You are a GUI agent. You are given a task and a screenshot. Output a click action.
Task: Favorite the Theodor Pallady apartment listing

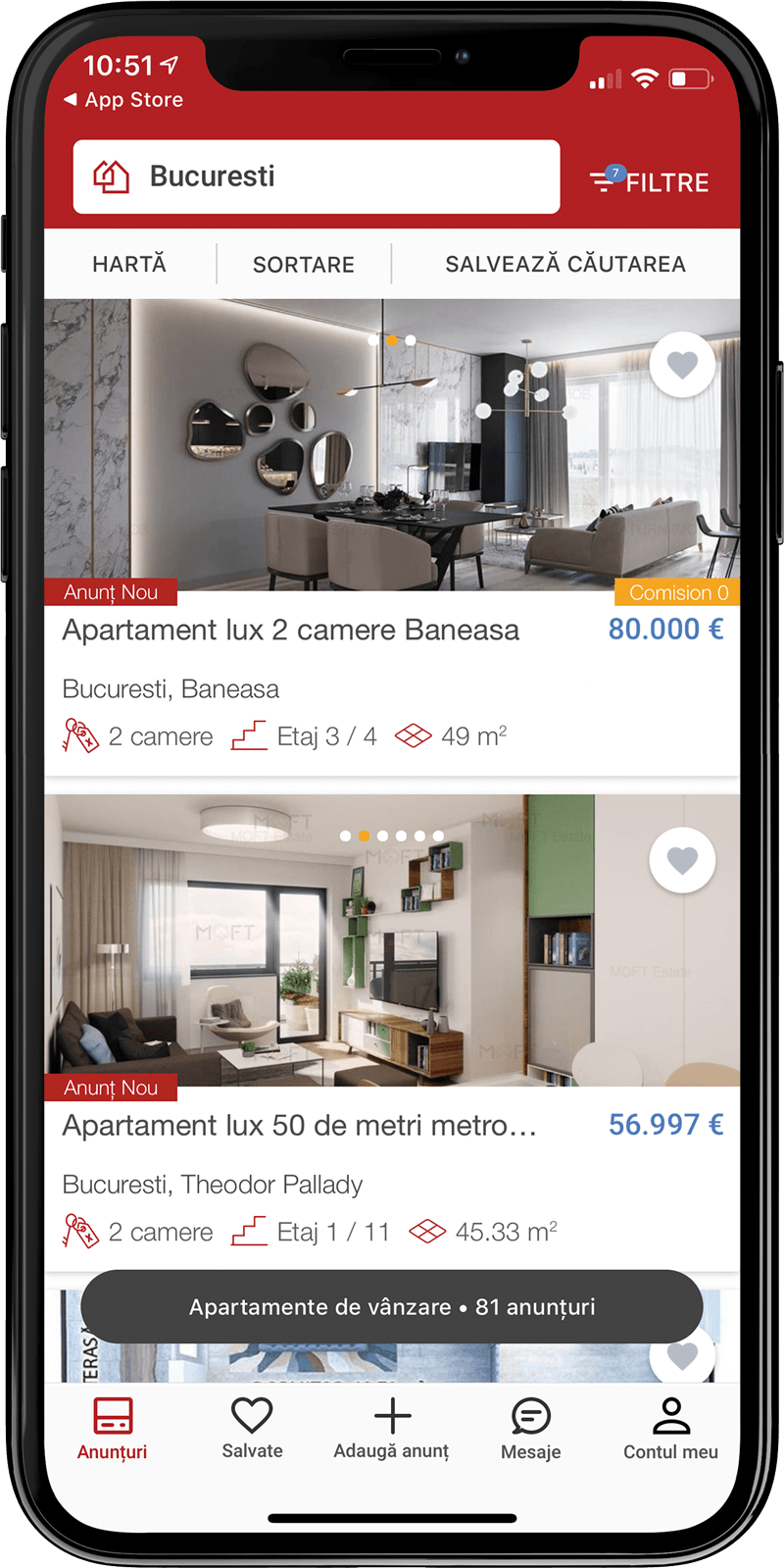(x=682, y=860)
